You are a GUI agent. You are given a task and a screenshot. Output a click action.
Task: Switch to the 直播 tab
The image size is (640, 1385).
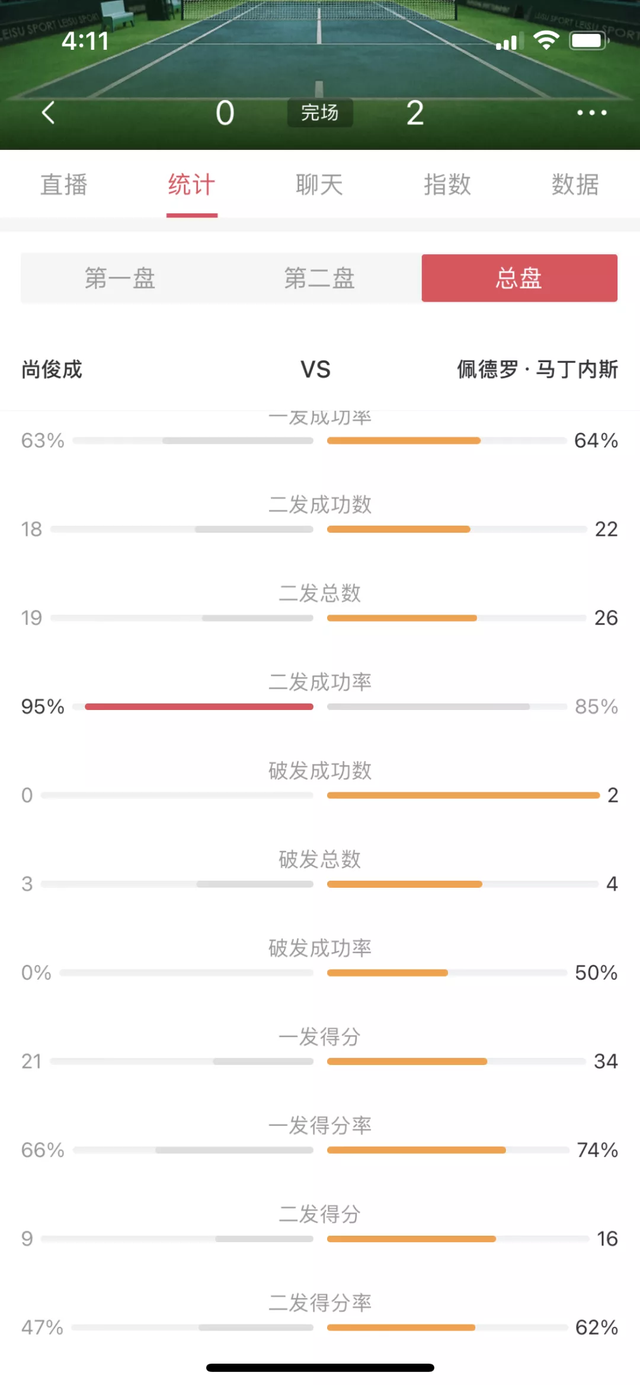click(64, 185)
